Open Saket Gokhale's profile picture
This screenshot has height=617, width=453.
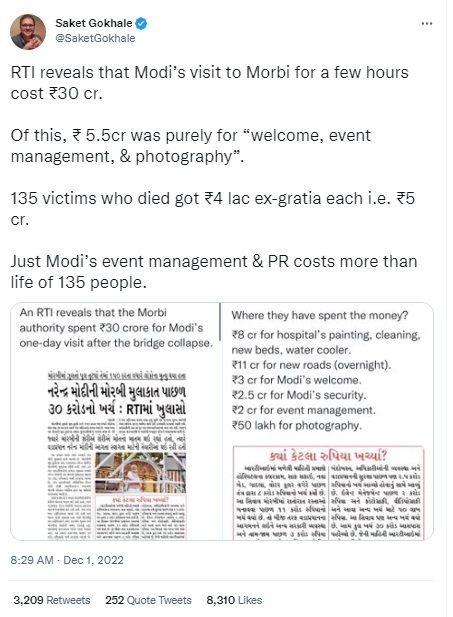pos(28,32)
